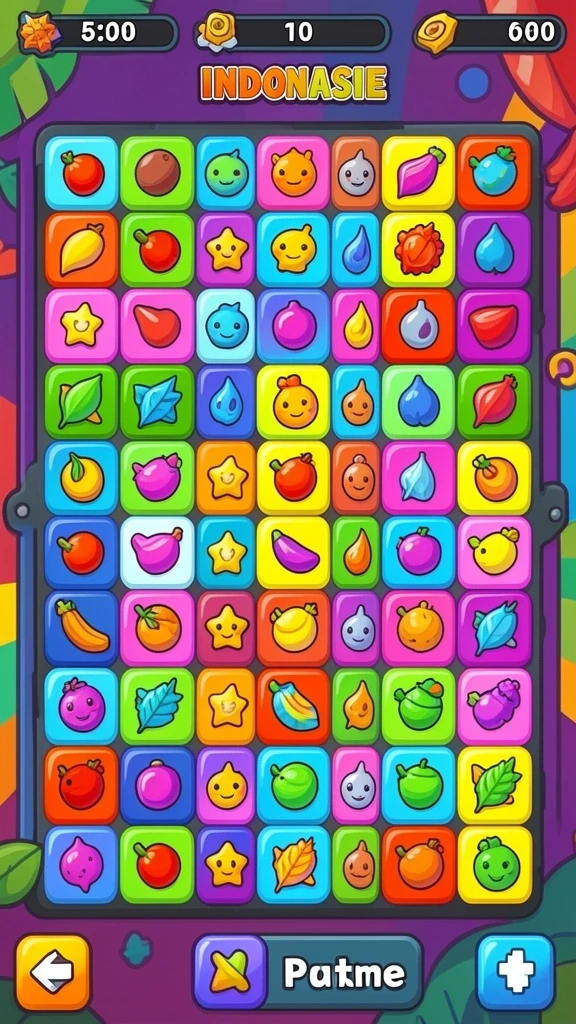Select the purple smiley on cyan tile
The width and height of the screenshot is (576, 1024).
coord(81,706)
